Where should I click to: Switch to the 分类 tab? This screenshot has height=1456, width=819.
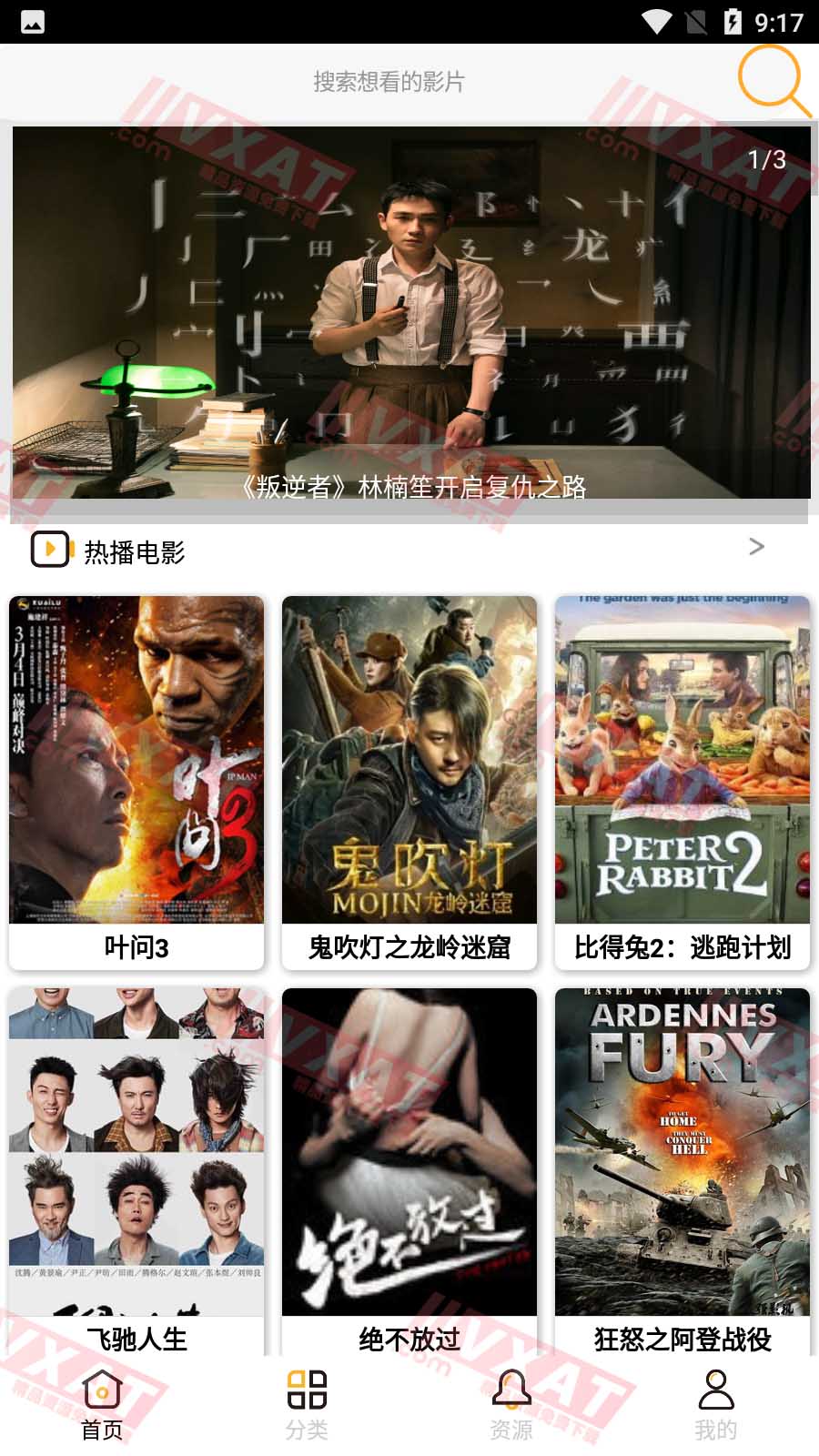click(x=306, y=1401)
